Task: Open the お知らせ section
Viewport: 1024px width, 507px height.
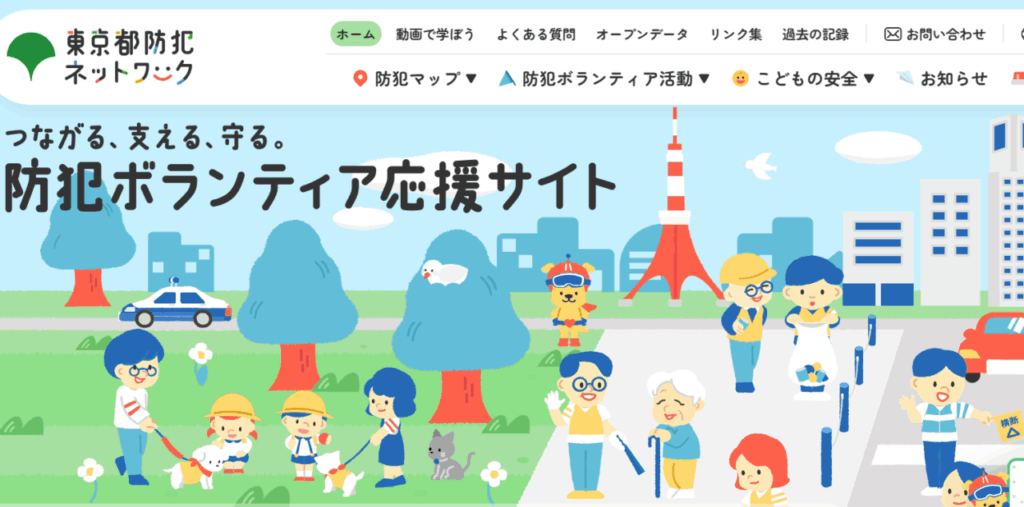Action: pos(942,78)
